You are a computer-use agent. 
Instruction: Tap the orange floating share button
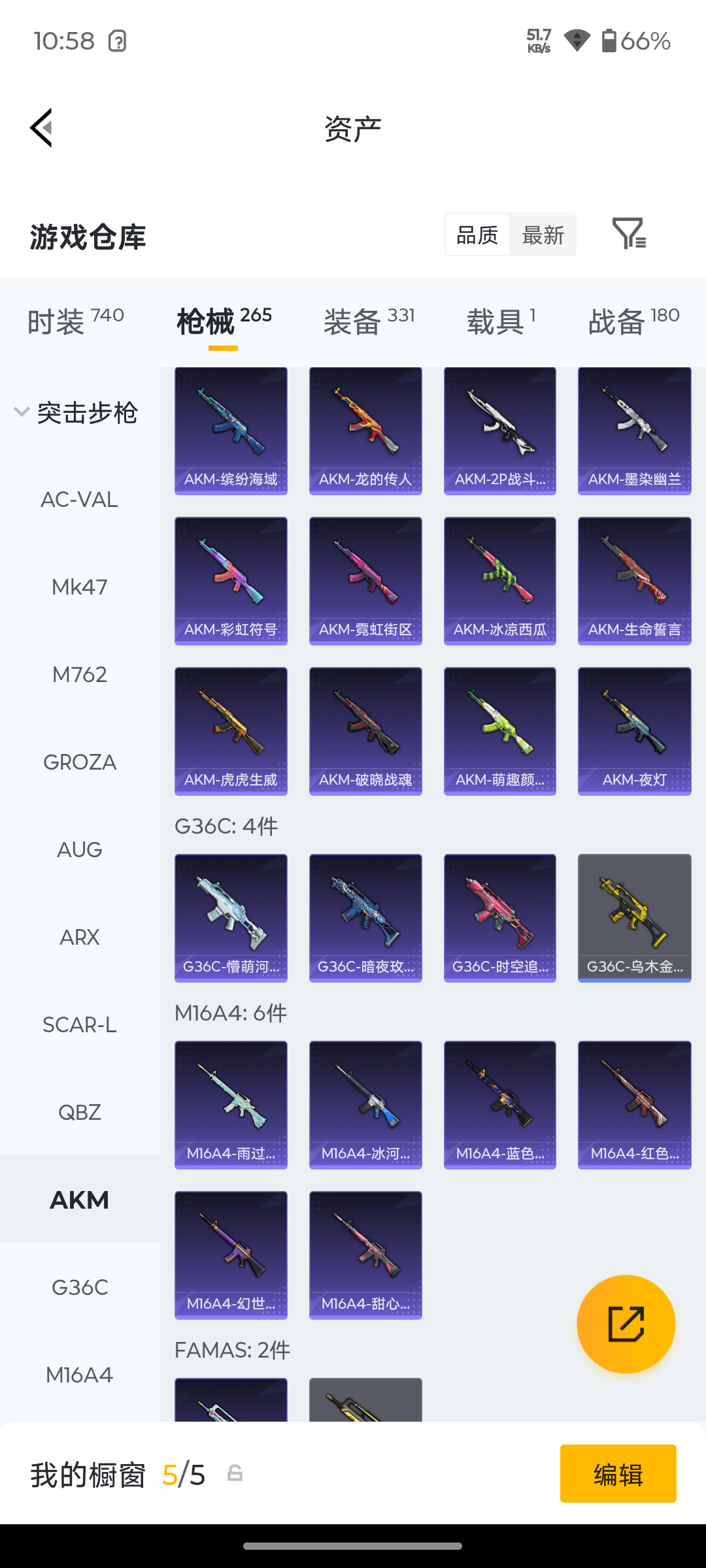(626, 1324)
